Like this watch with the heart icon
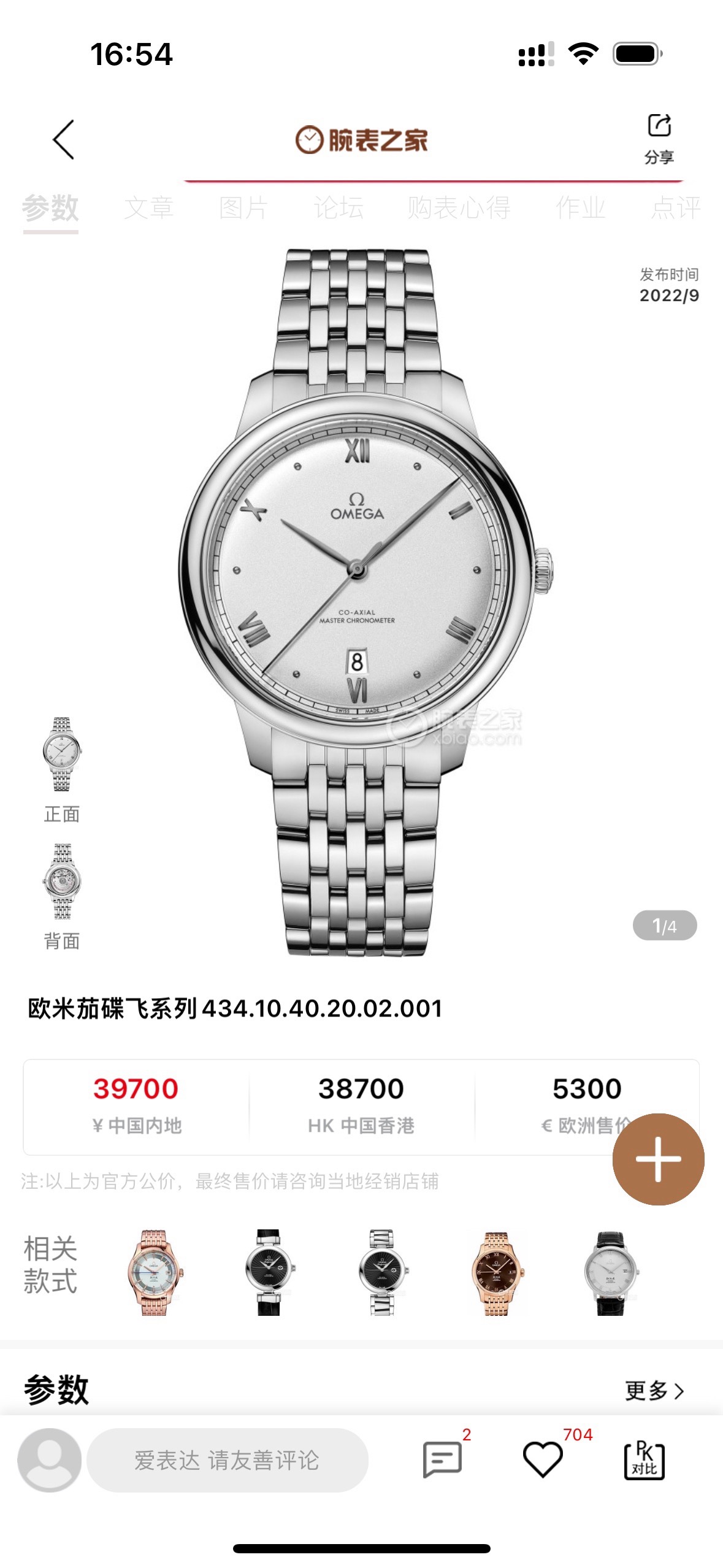 pyautogui.click(x=543, y=1460)
